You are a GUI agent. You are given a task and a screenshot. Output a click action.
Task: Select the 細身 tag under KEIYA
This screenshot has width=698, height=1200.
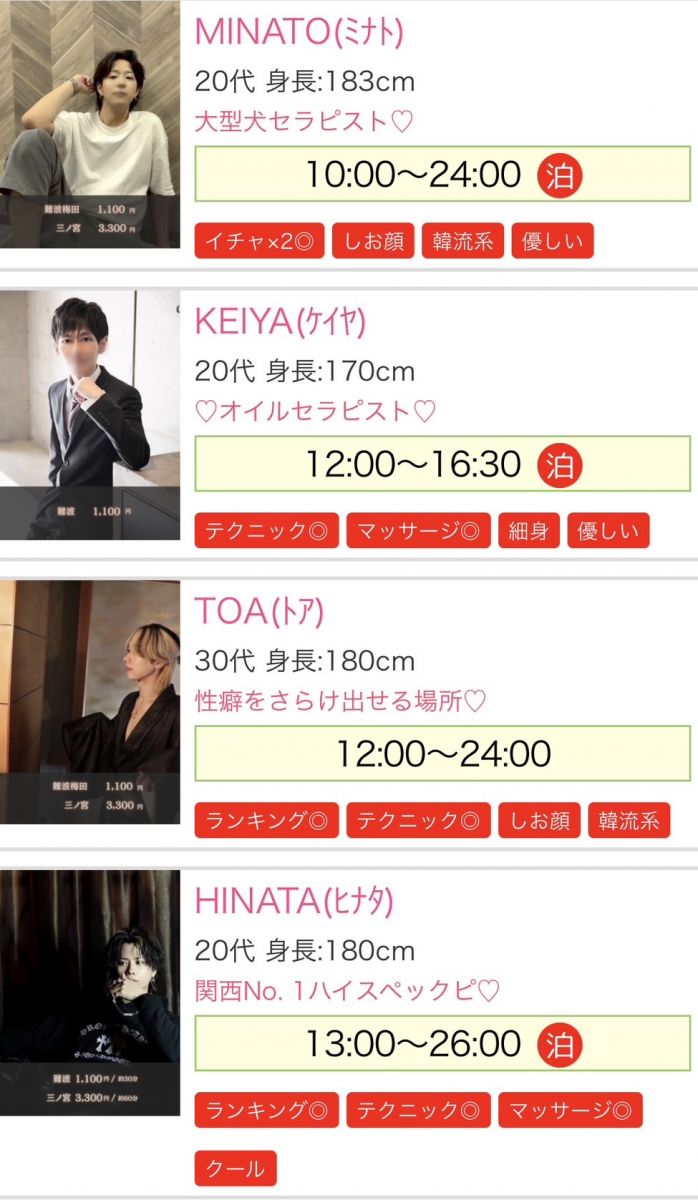(528, 531)
